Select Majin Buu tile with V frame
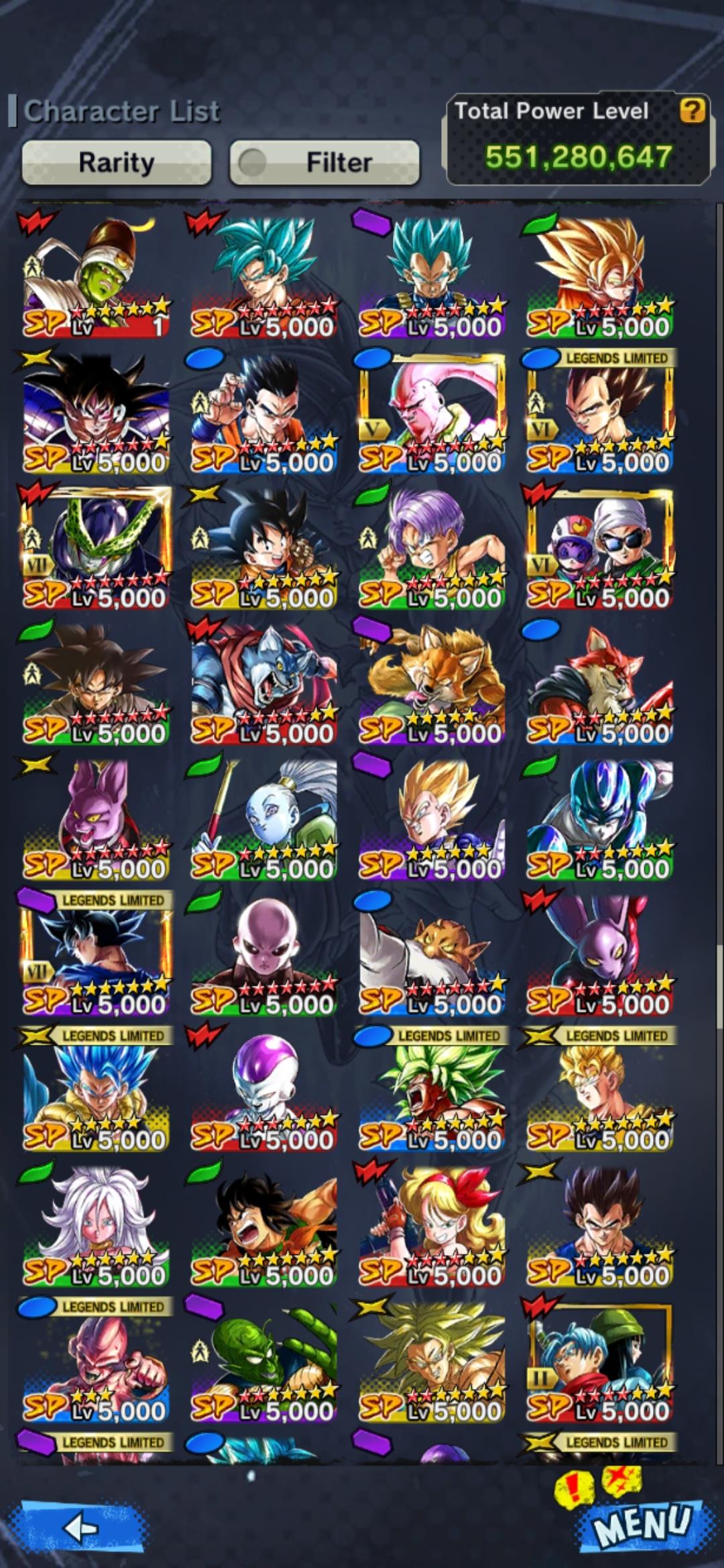The height and width of the screenshot is (1568, 724). click(x=431, y=411)
